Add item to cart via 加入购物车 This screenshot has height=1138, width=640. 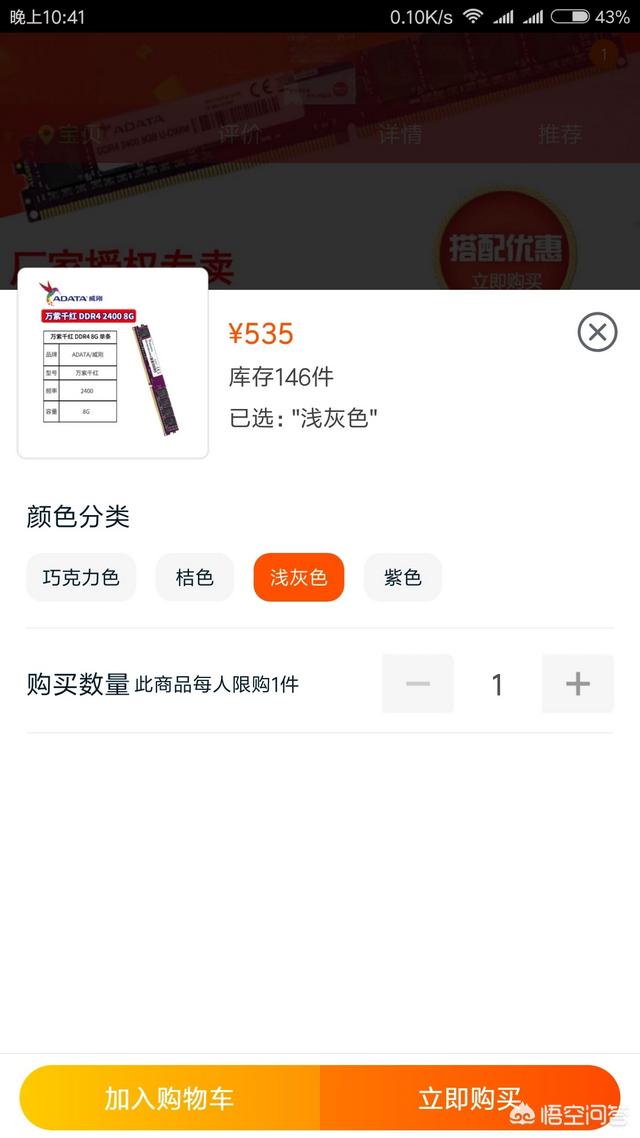click(170, 1098)
